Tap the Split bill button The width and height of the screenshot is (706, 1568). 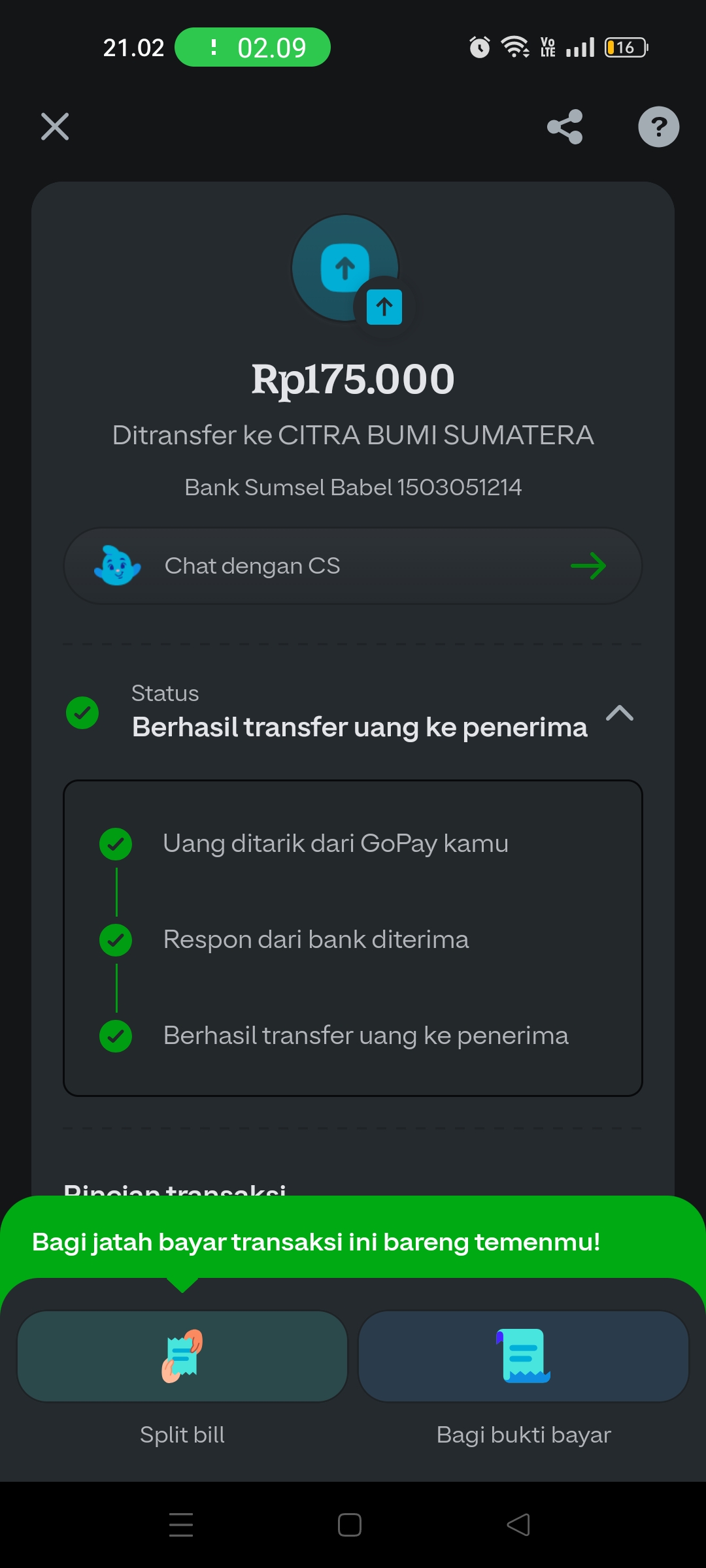[x=182, y=1356]
